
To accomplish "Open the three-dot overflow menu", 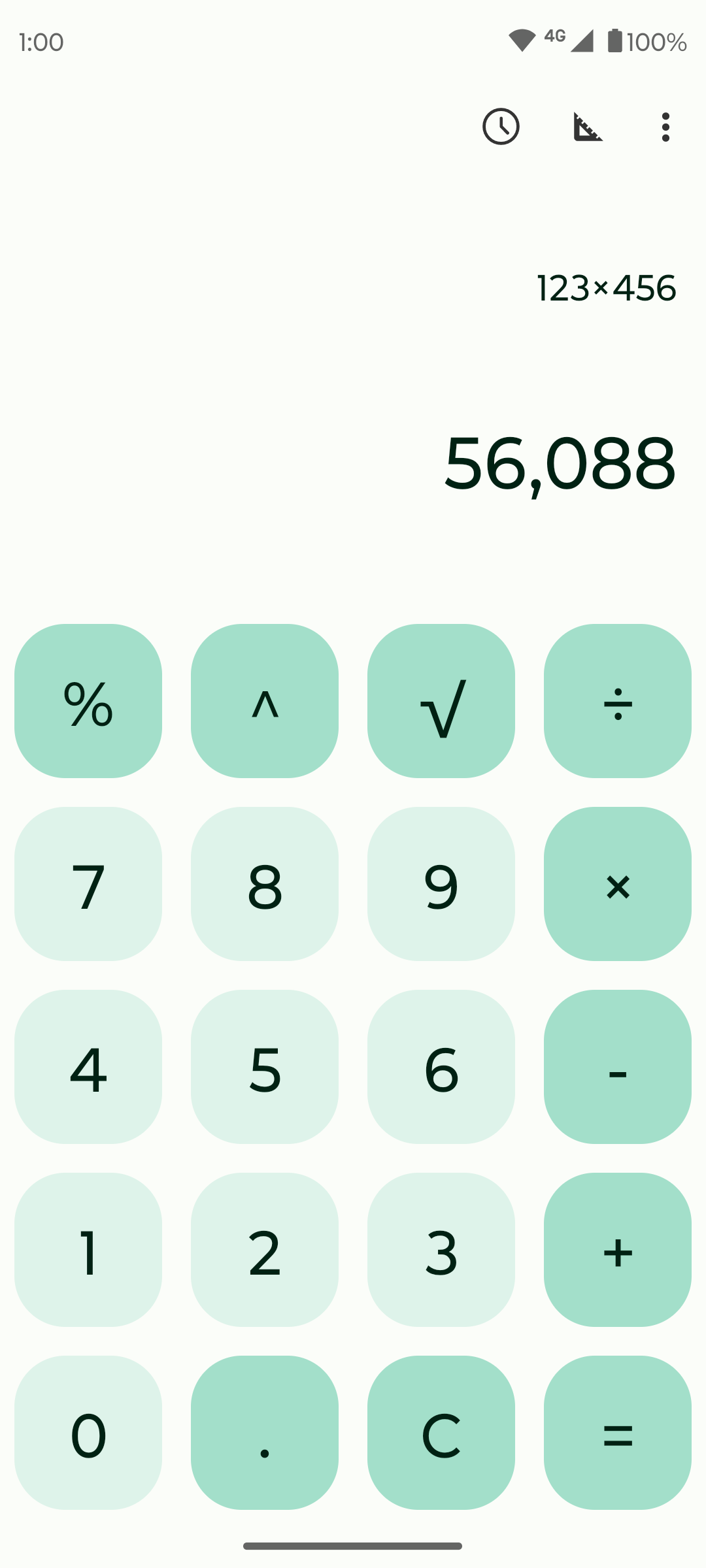I will tap(665, 126).
